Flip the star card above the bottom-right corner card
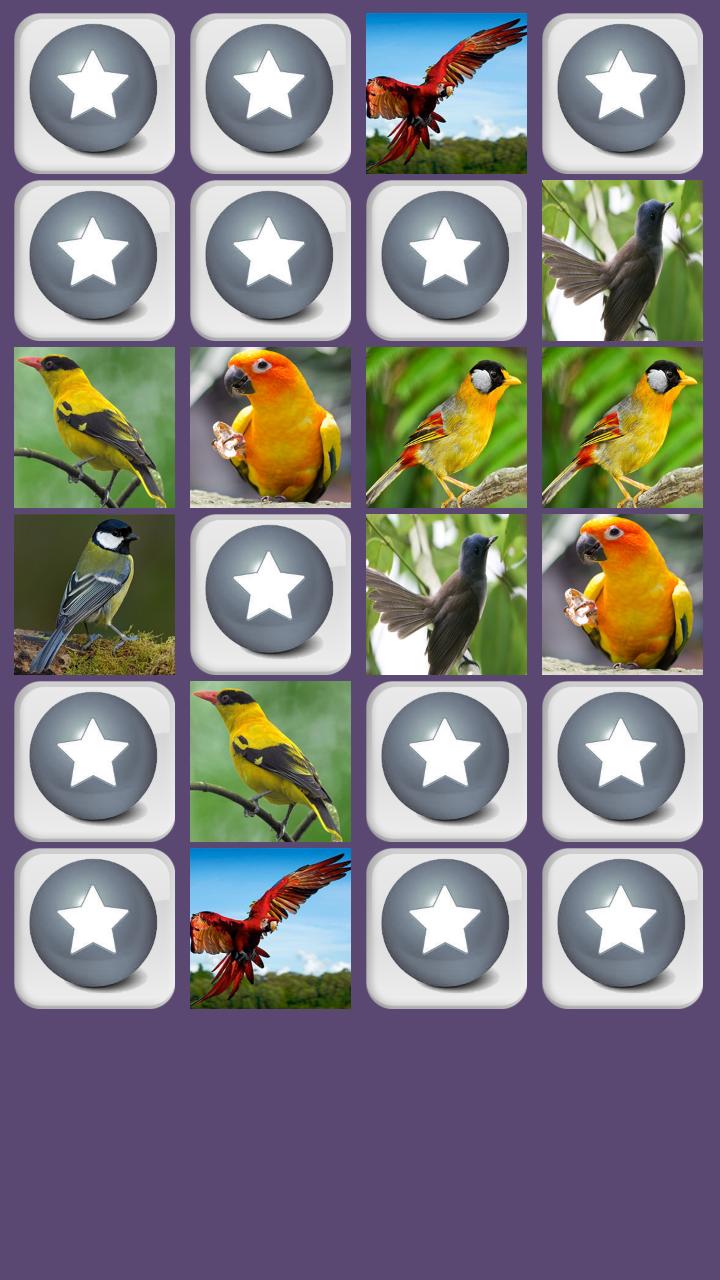 point(622,761)
